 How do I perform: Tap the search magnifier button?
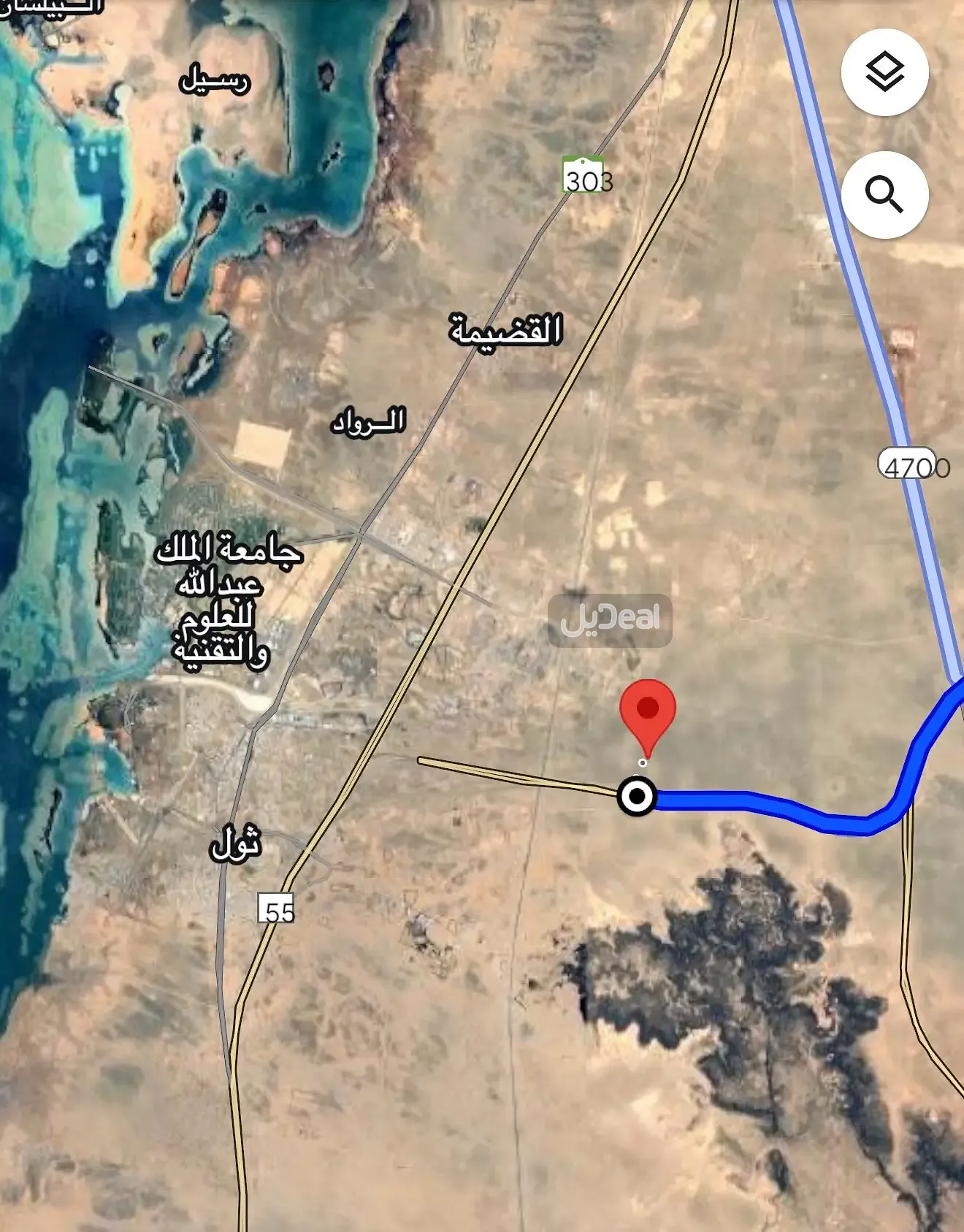click(884, 195)
